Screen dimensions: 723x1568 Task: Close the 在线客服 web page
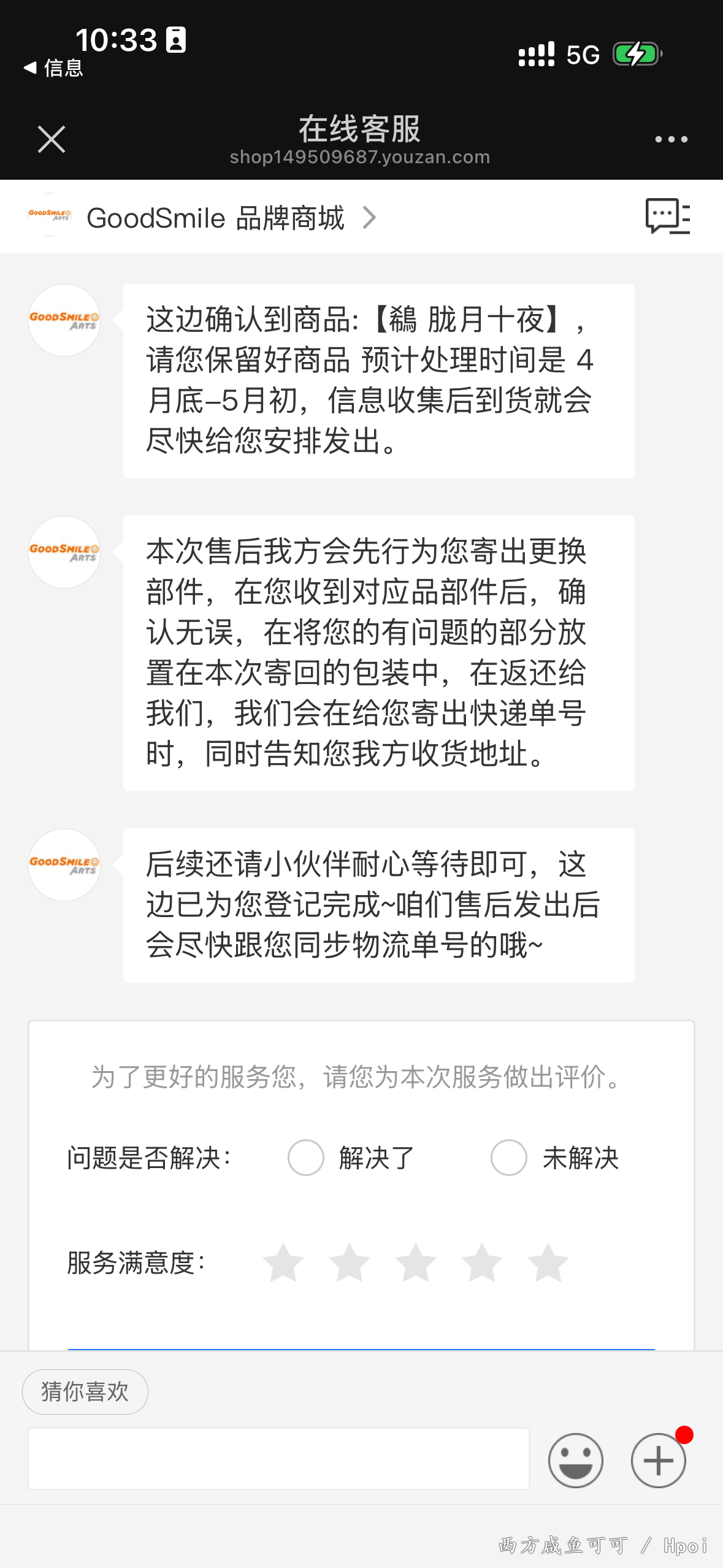[x=52, y=139]
